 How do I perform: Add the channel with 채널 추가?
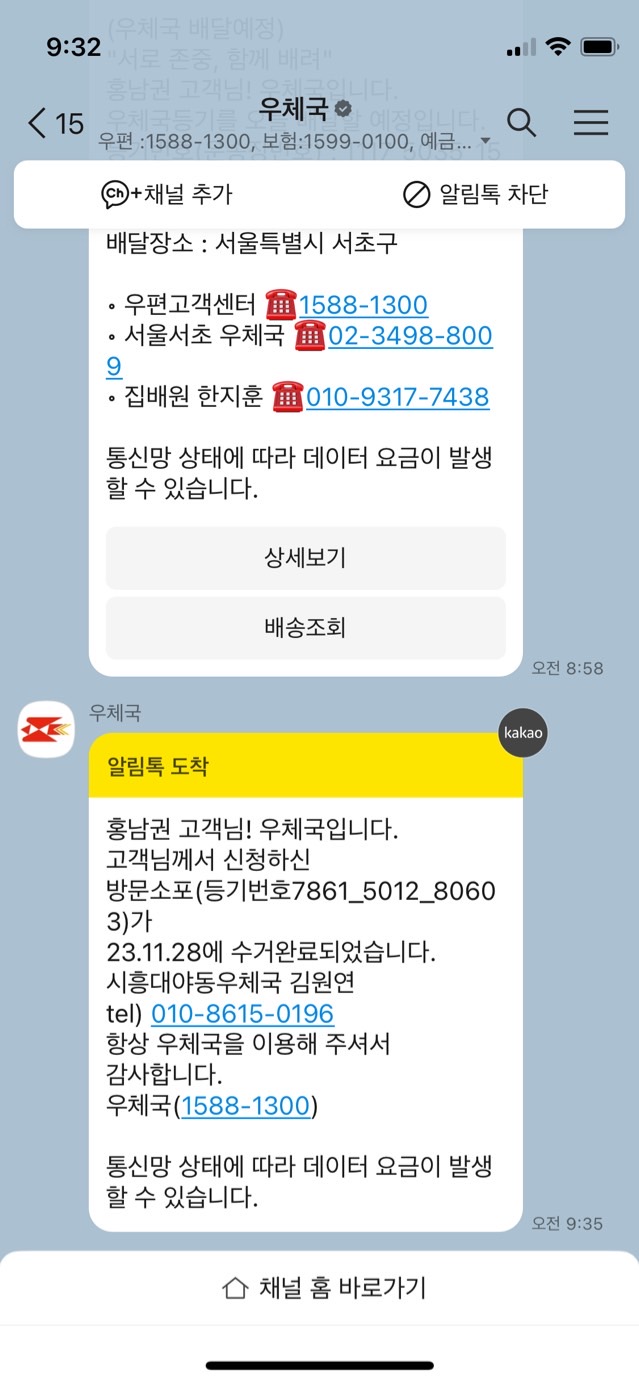pyautogui.click(x=167, y=194)
